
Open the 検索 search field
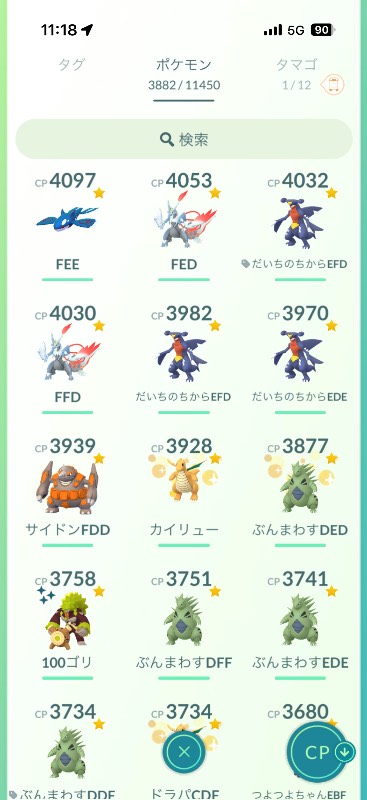tap(184, 139)
